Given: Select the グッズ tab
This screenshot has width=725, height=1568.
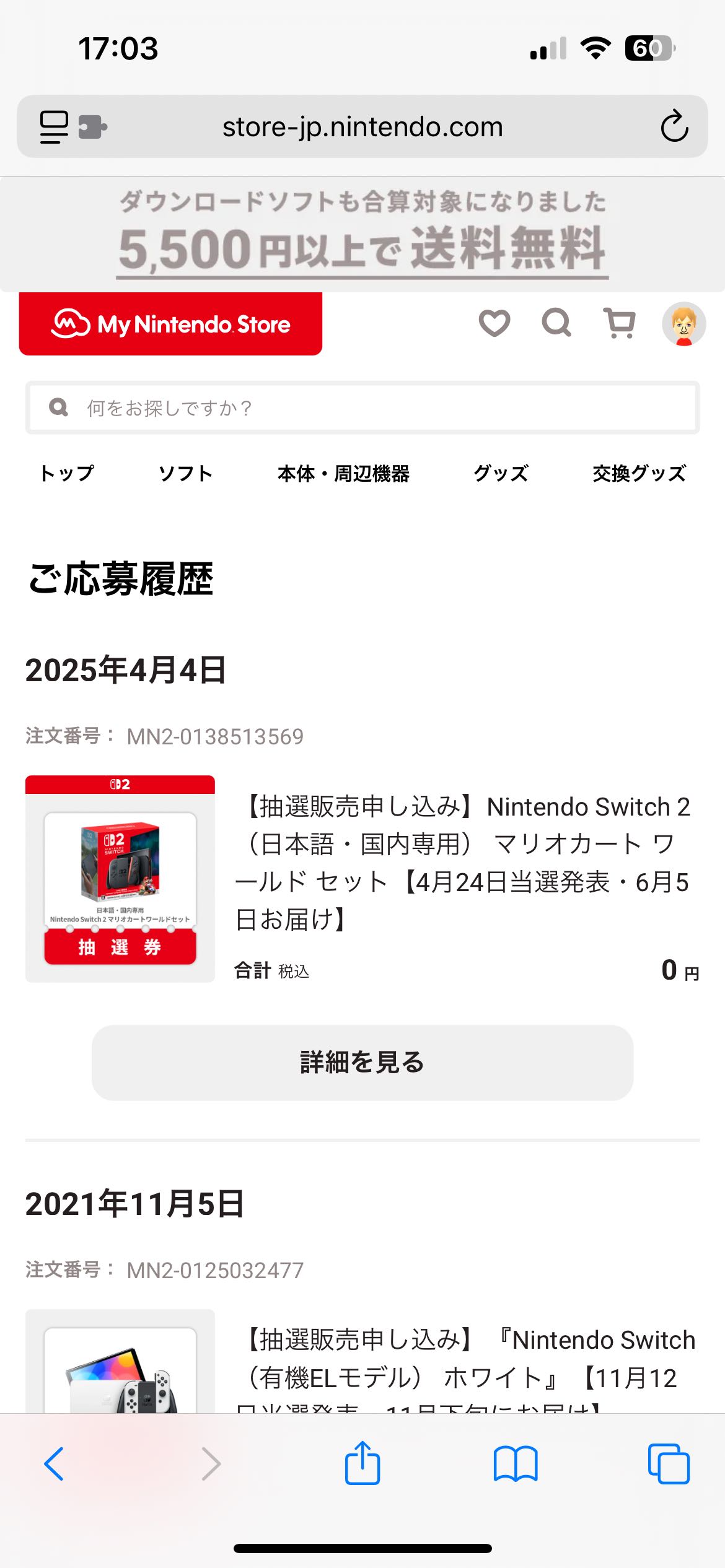Looking at the screenshot, I should point(501,474).
